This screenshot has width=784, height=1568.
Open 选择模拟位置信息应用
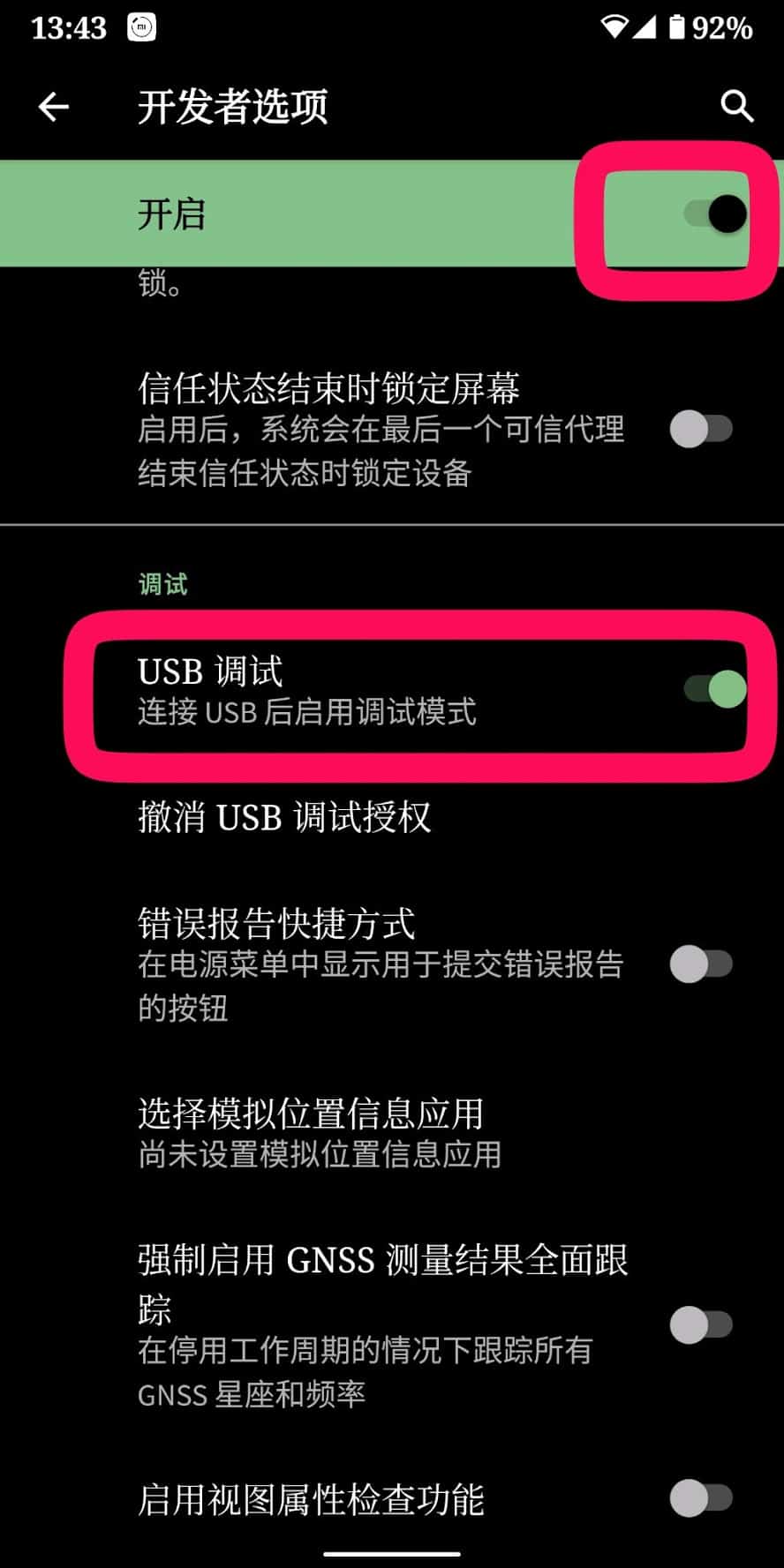point(318,1133)
